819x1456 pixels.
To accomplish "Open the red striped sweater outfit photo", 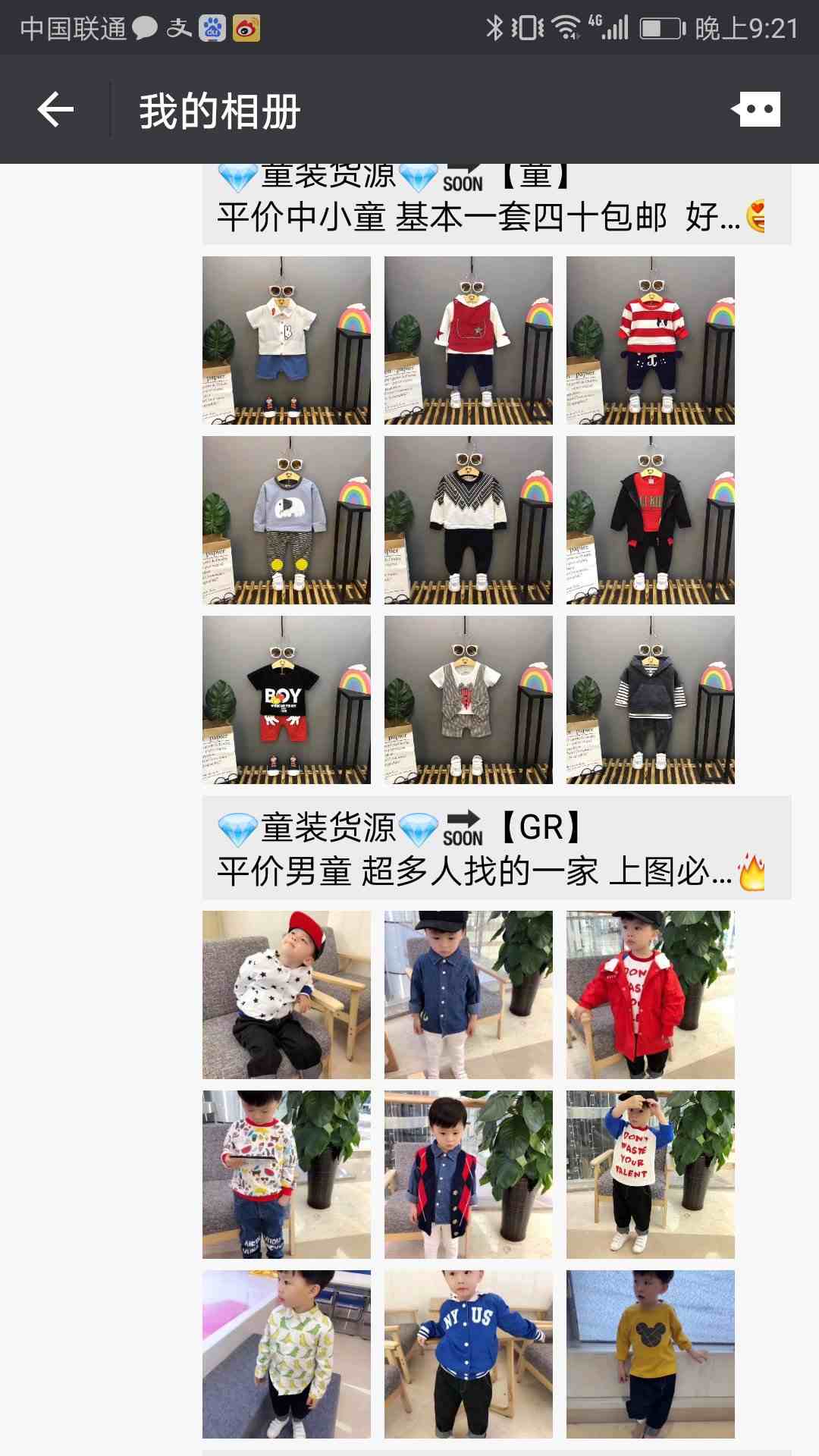I will 651,340.
